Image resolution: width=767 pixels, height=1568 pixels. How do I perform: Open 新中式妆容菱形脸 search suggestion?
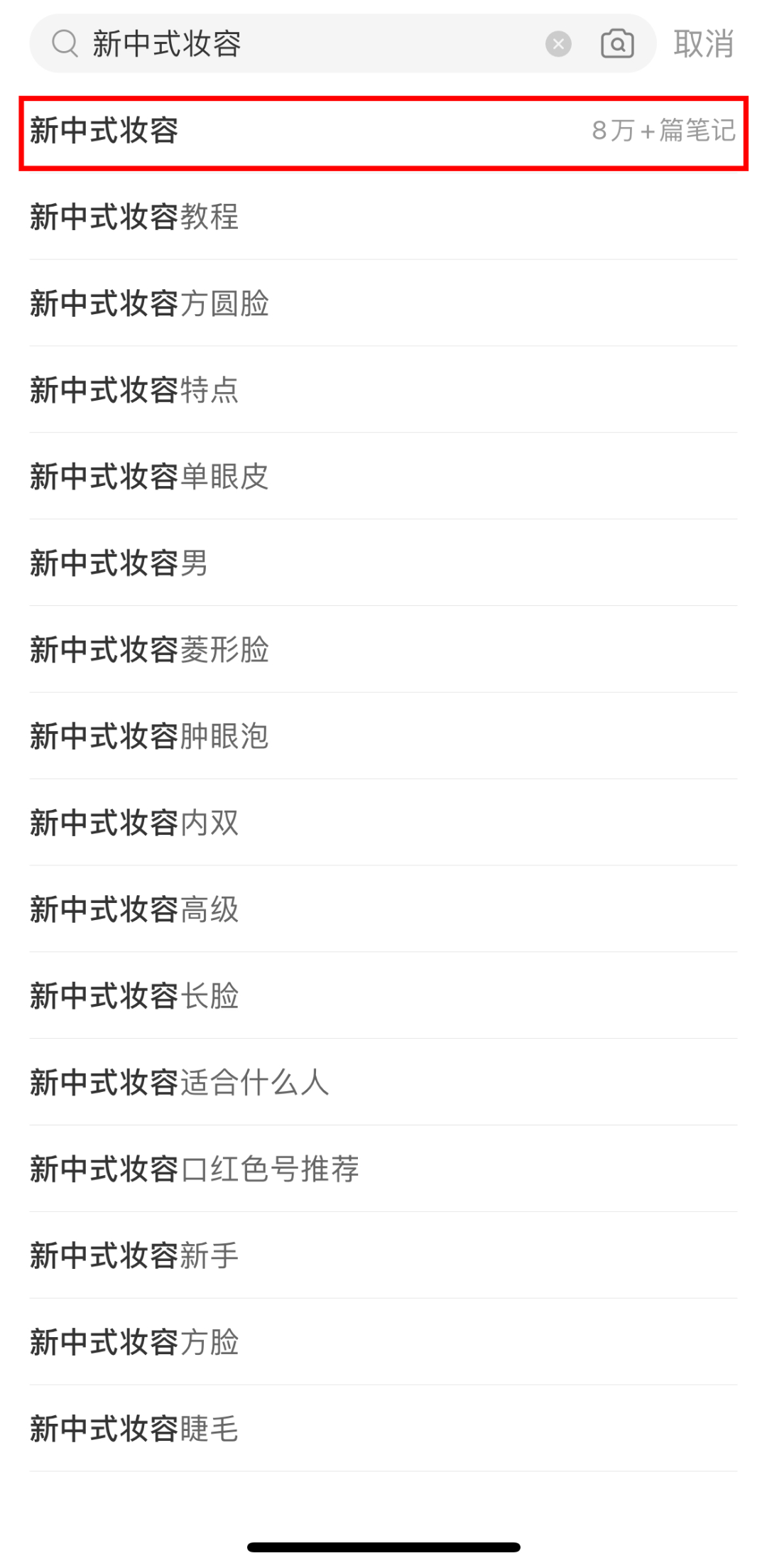coord(150,651)
